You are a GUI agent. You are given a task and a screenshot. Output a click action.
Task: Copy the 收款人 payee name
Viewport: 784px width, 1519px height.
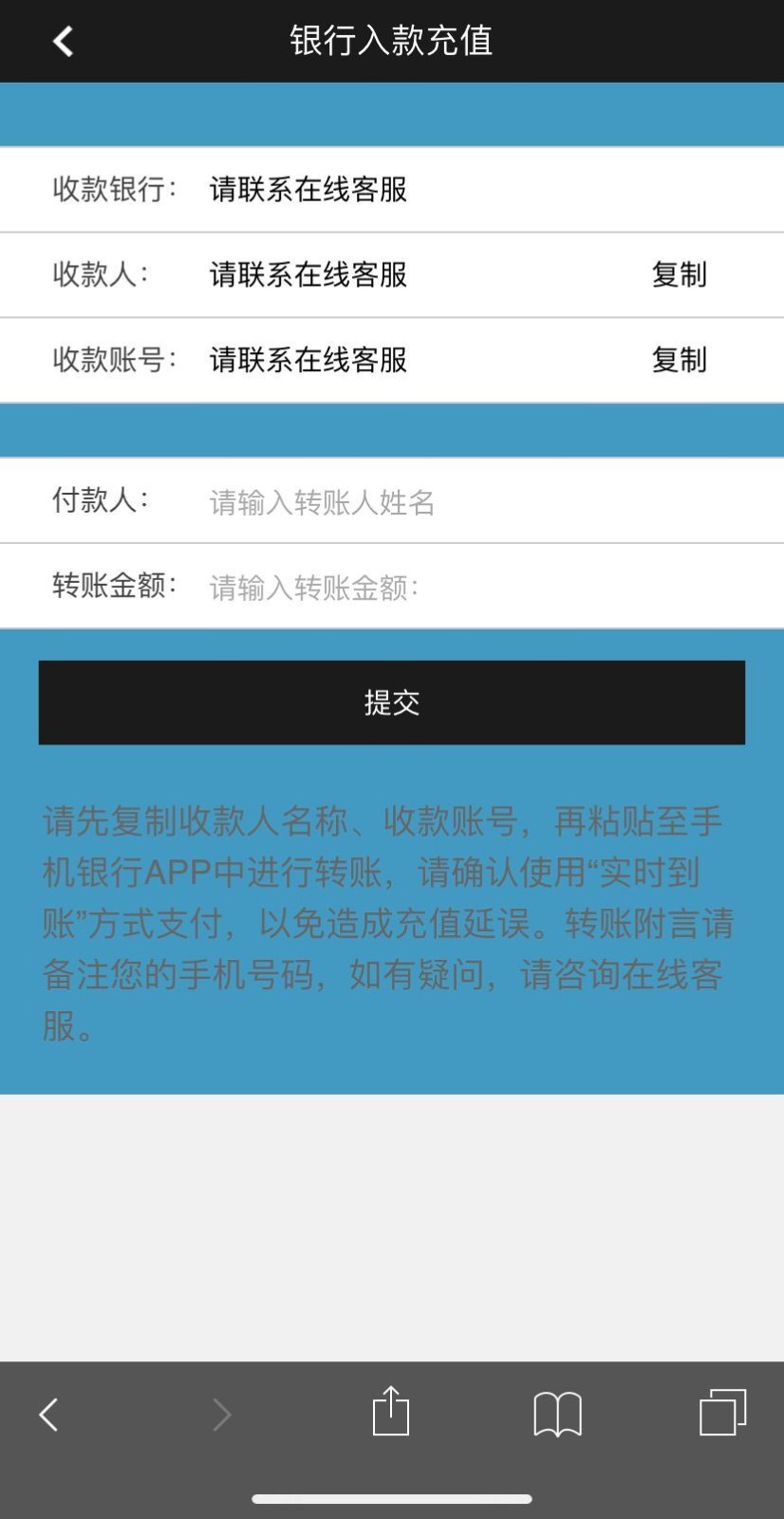(x=679, y=274)
